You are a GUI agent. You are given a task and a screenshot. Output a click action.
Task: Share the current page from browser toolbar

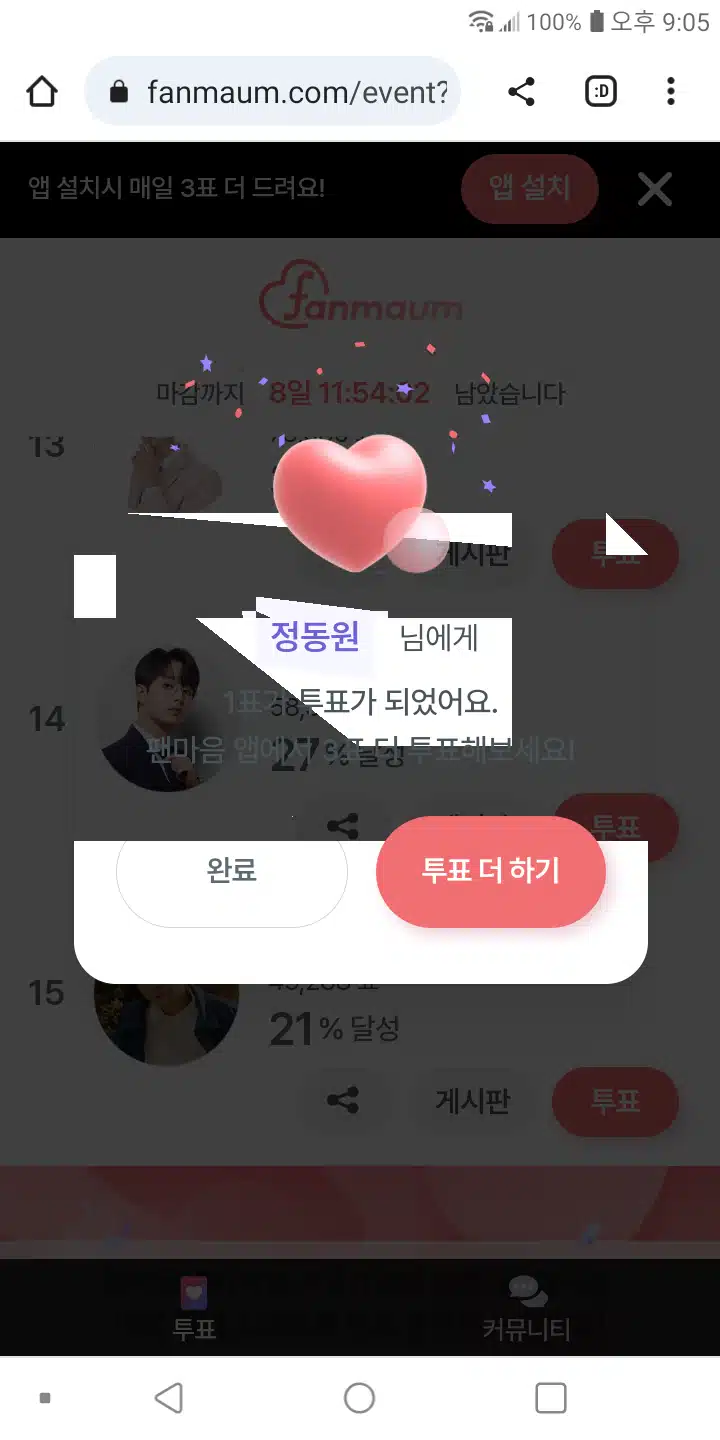pyautogui.click(x=521, y=93)
